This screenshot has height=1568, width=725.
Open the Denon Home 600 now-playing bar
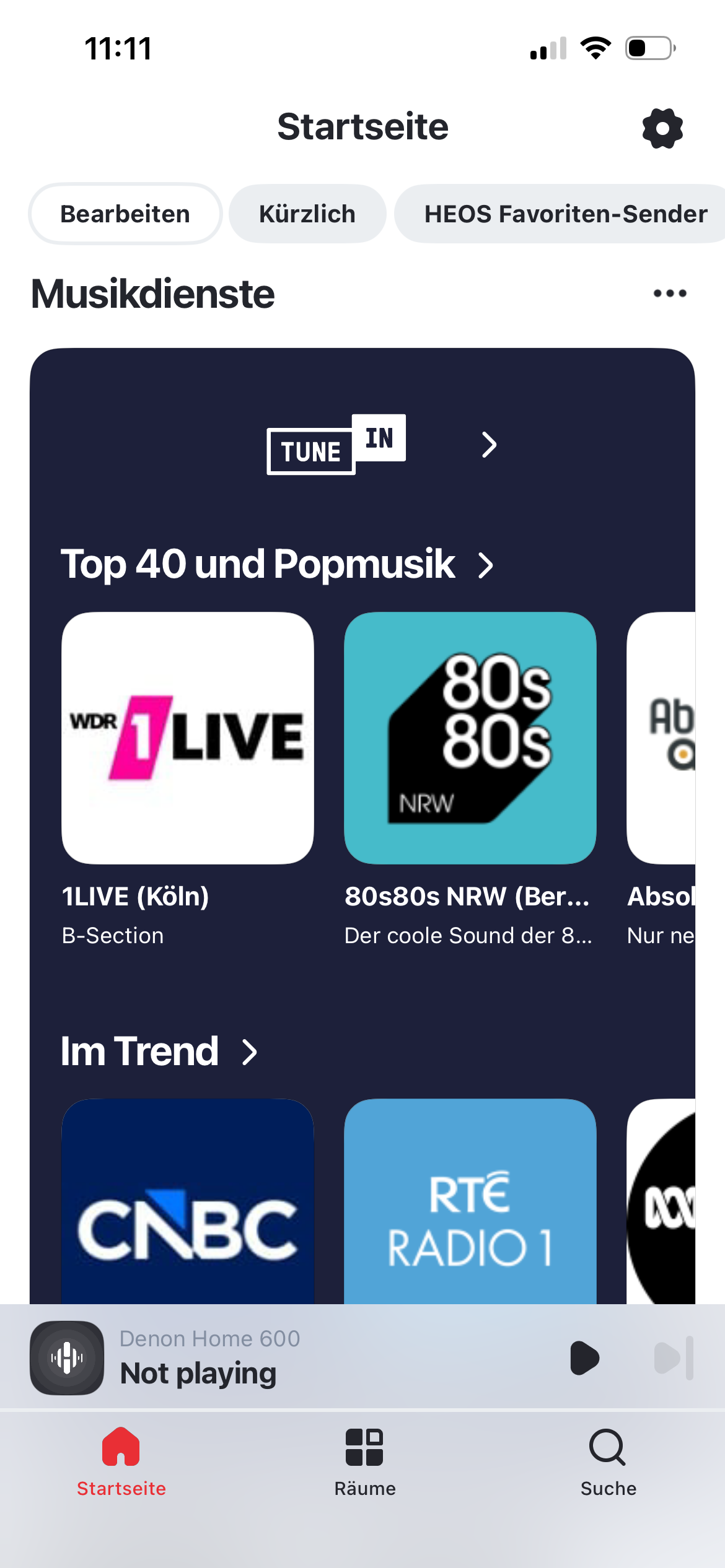pos(248,1358)
